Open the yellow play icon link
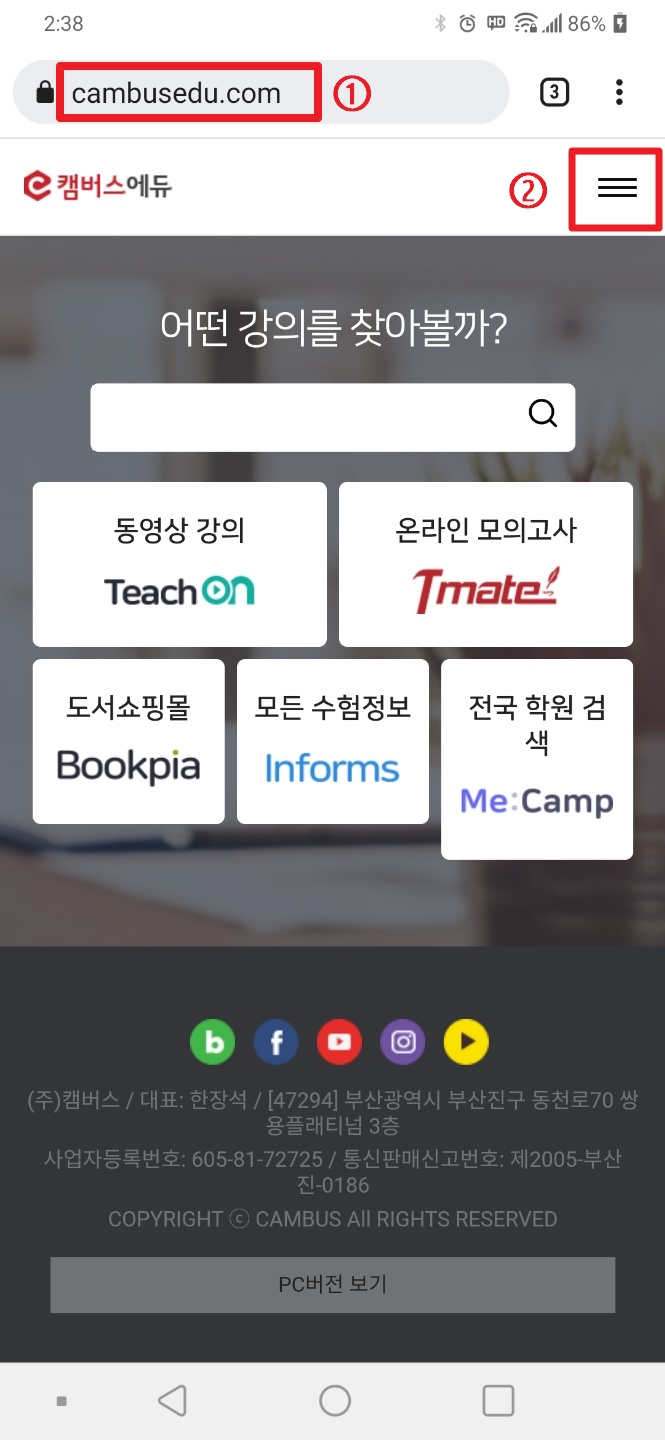 pyautogui.click(x=467, y=1043)
